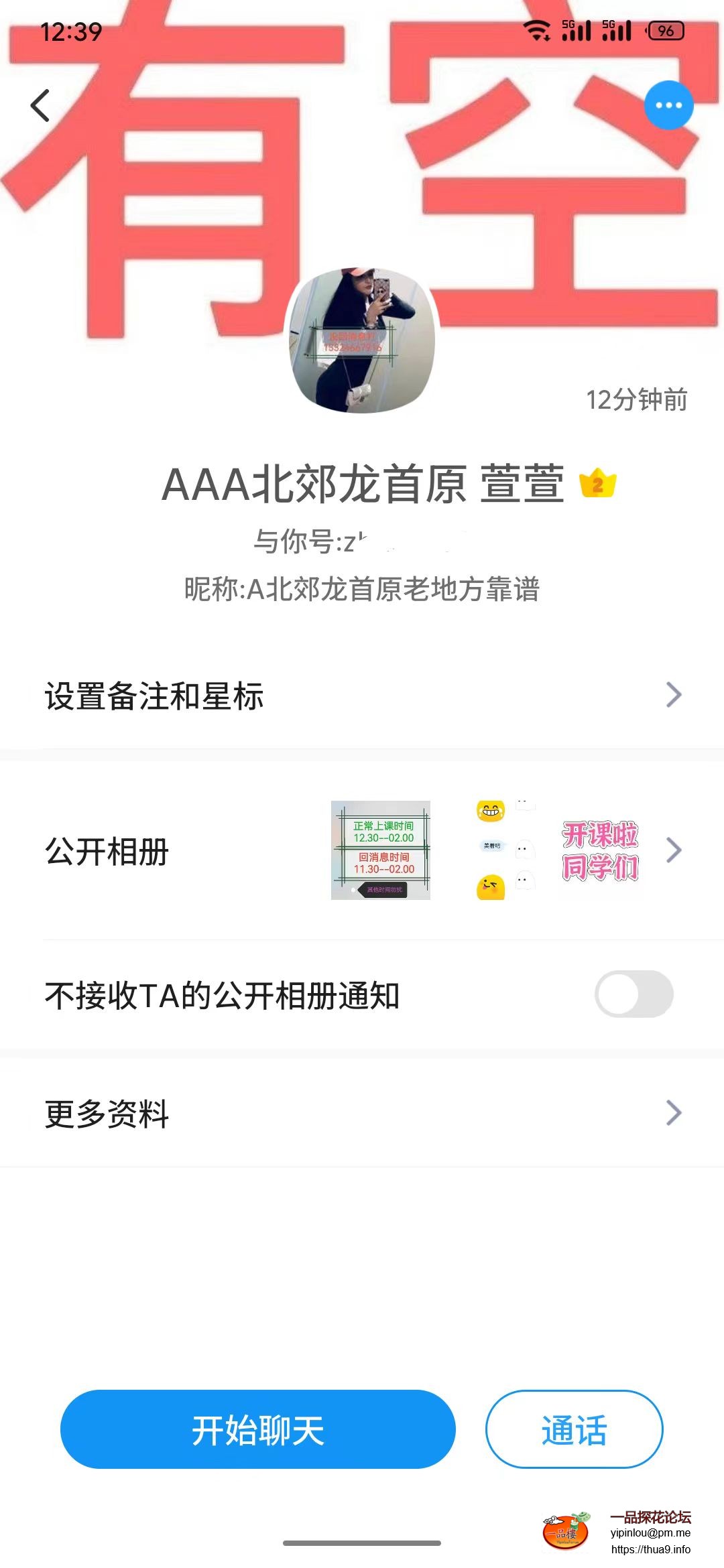Open 设置备注和星标 settings
The width and height of the screenshot is (724, 1568).
[x=362, y=696]
